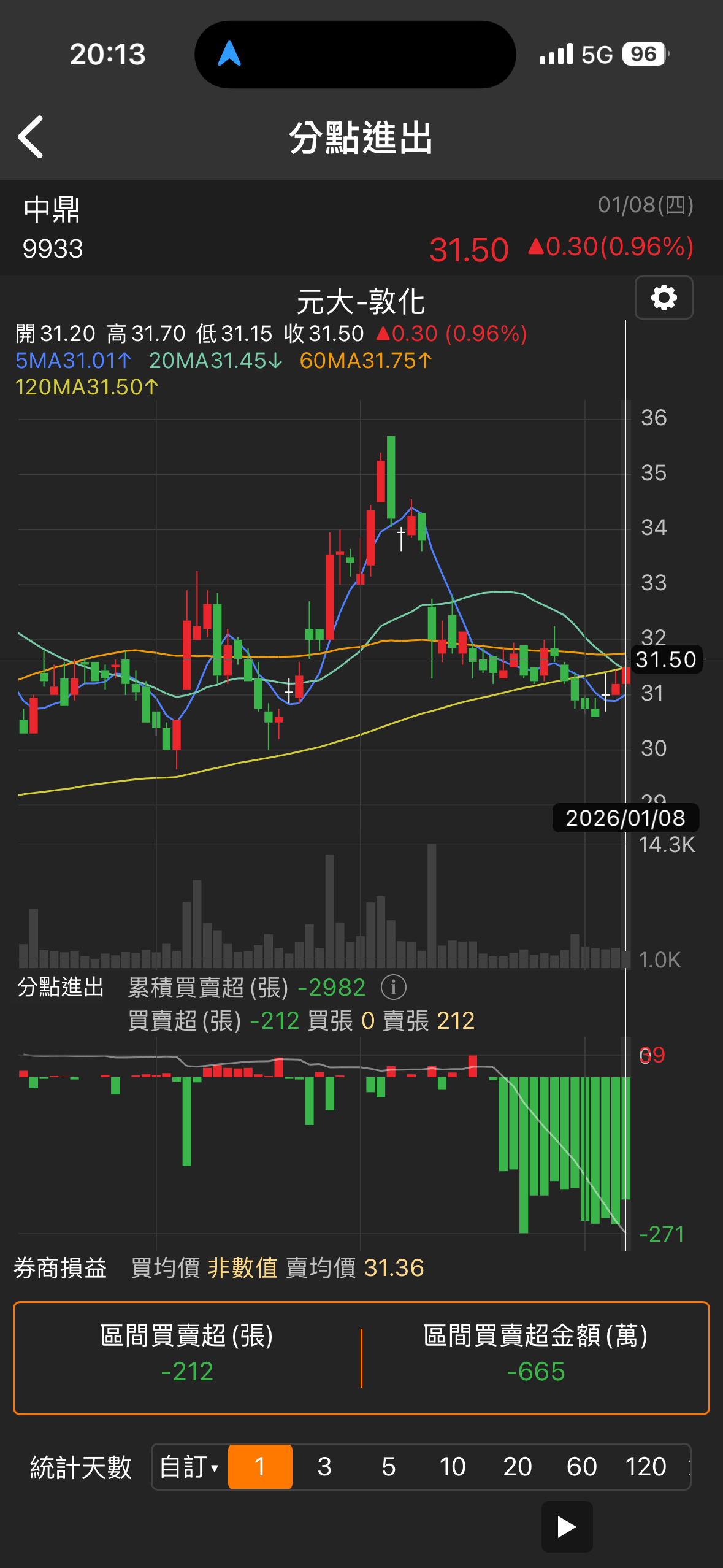Go back from the 分點進出 page
723x1568 pixels.
[x=31, y=137]
